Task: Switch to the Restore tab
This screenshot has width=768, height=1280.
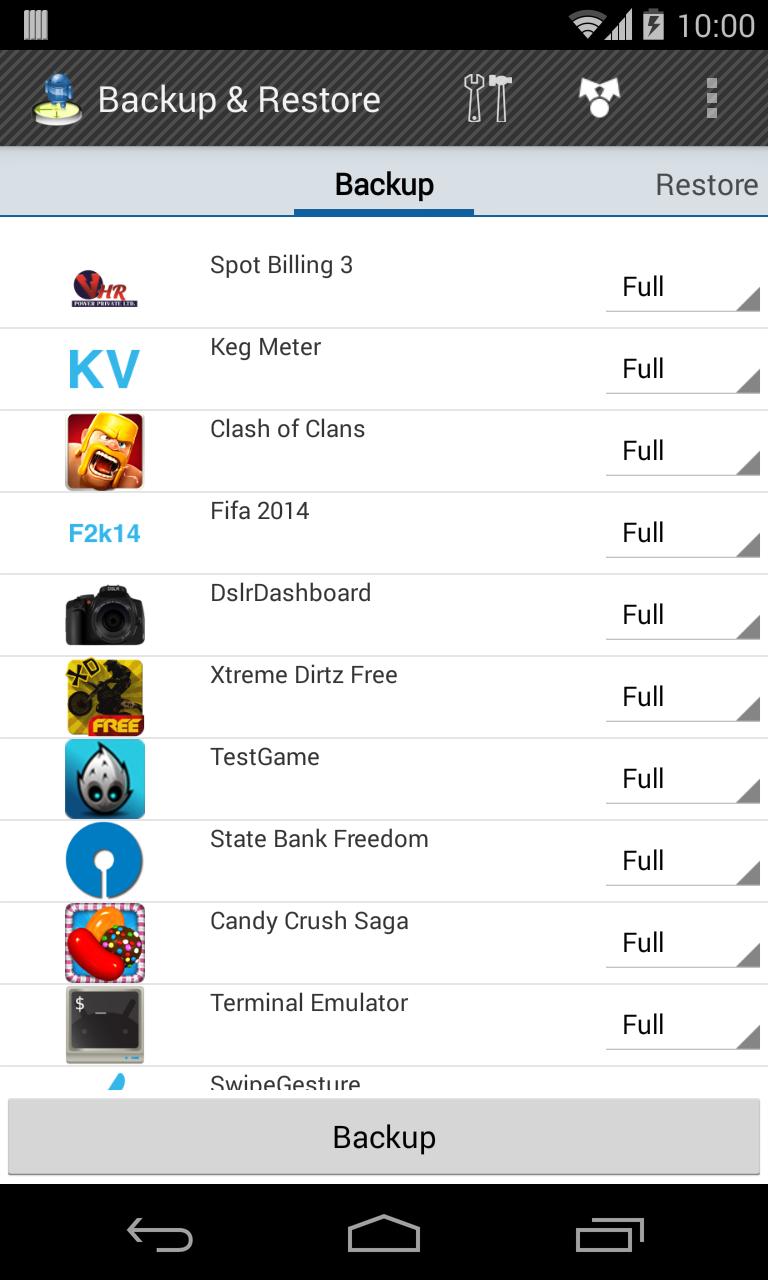Action: 706,185
